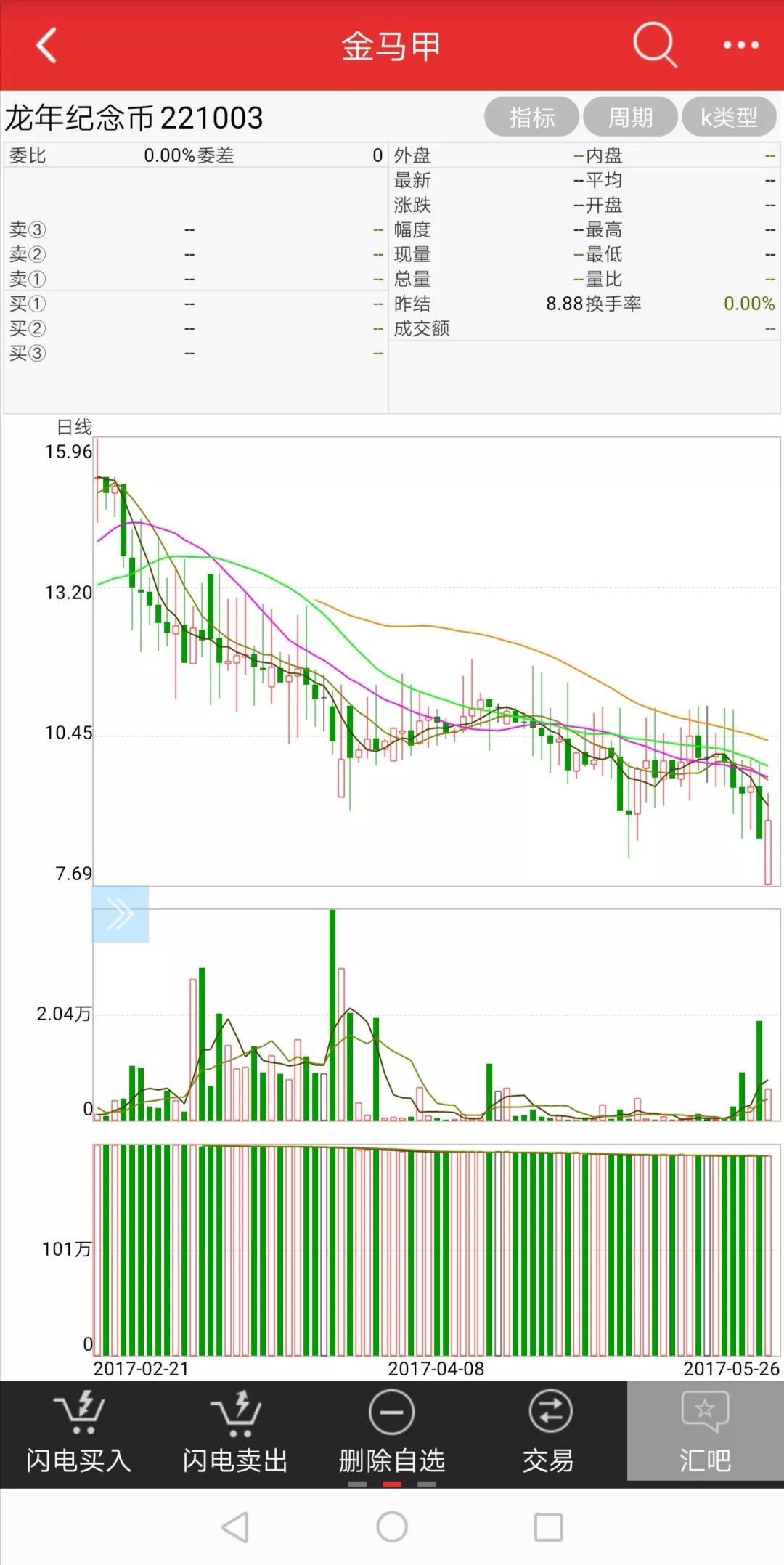The image size is (784, 1565).
Task: Go back using the top-left arrow
Action: [x=46, y=46]
